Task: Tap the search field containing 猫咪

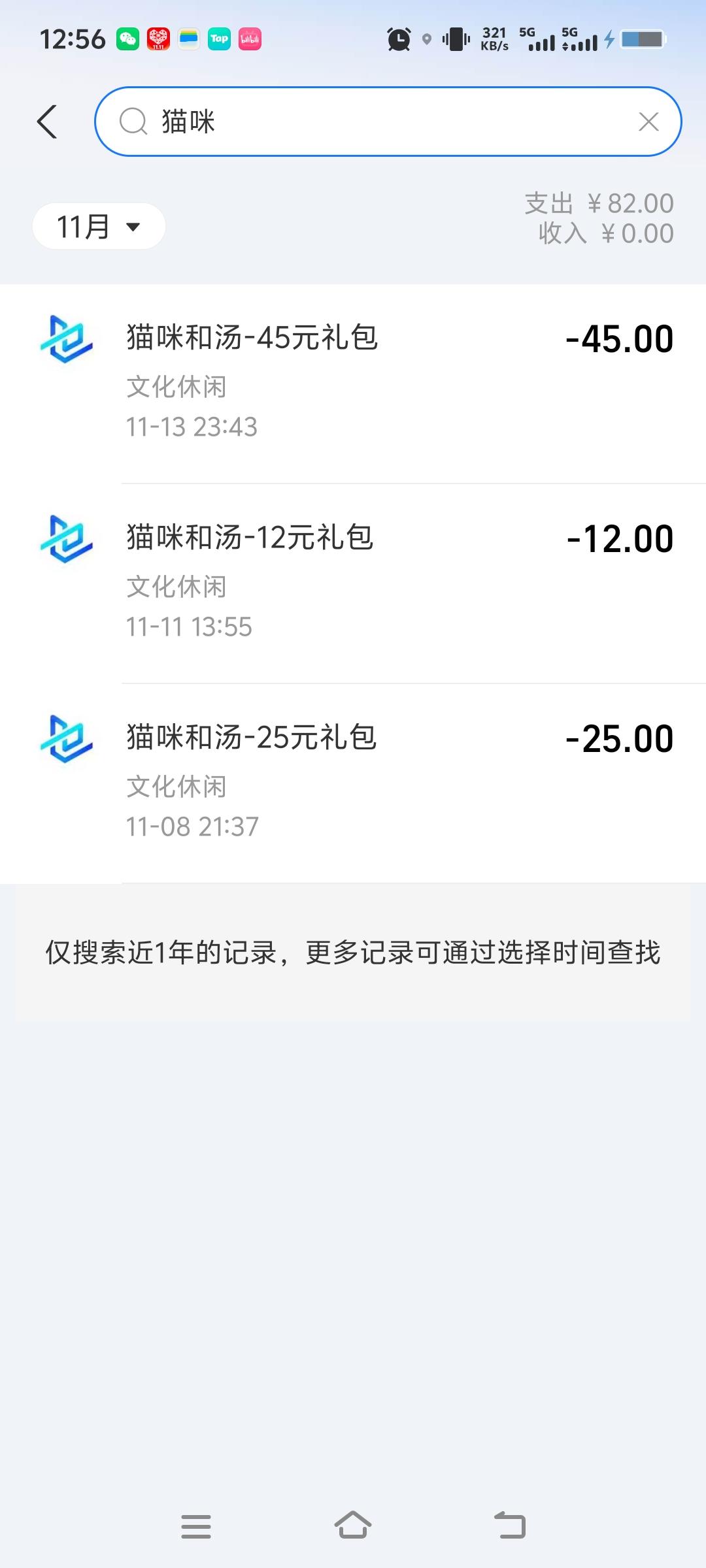Action: tap(388, 122)
